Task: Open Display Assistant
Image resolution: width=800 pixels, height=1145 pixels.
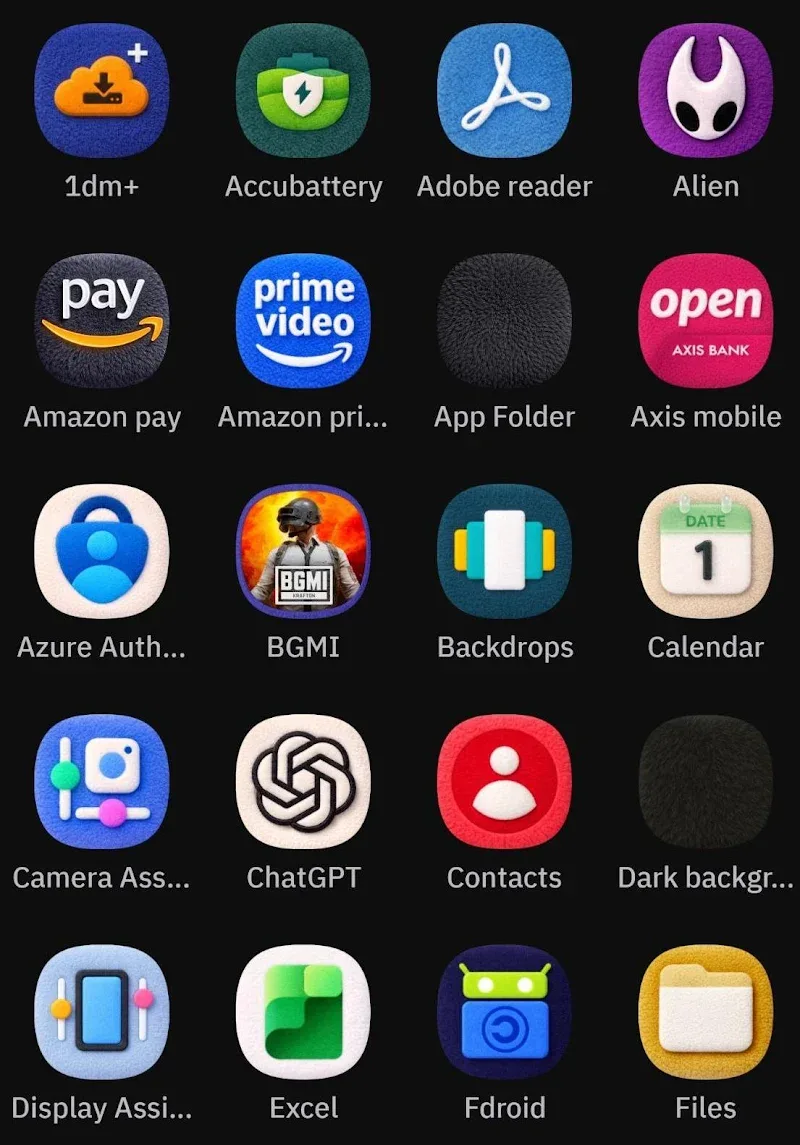Action: pos(101,1012)
